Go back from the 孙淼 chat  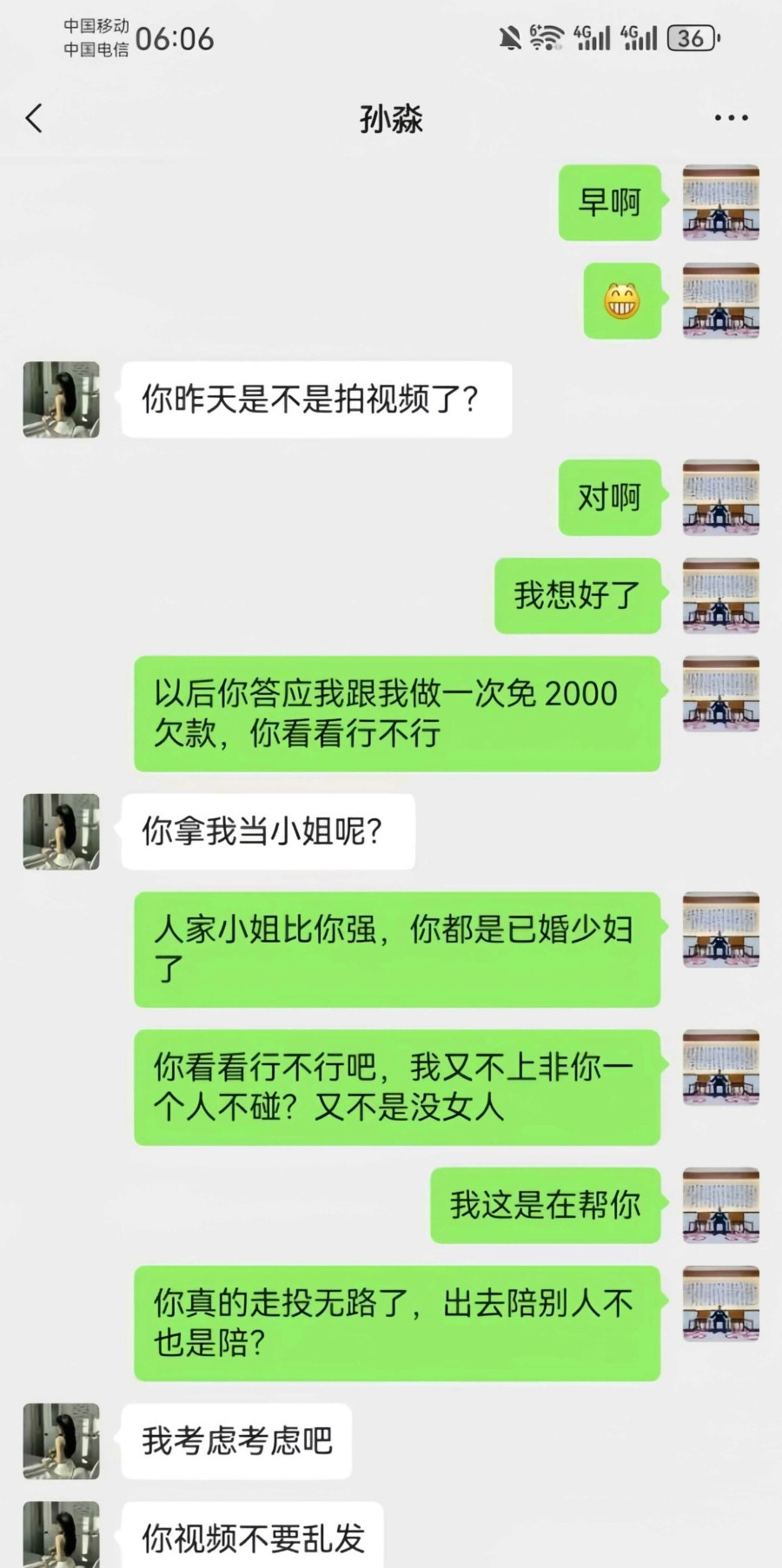(x=35, y=118)
